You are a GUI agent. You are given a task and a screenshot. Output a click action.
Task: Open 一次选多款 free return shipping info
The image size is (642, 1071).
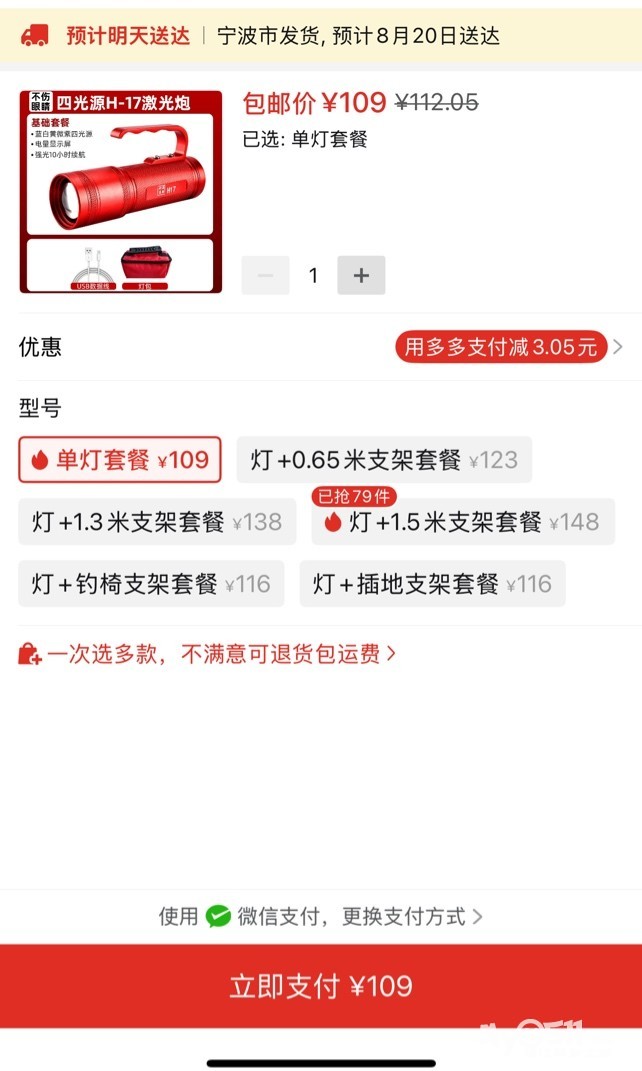coord(208,655)
